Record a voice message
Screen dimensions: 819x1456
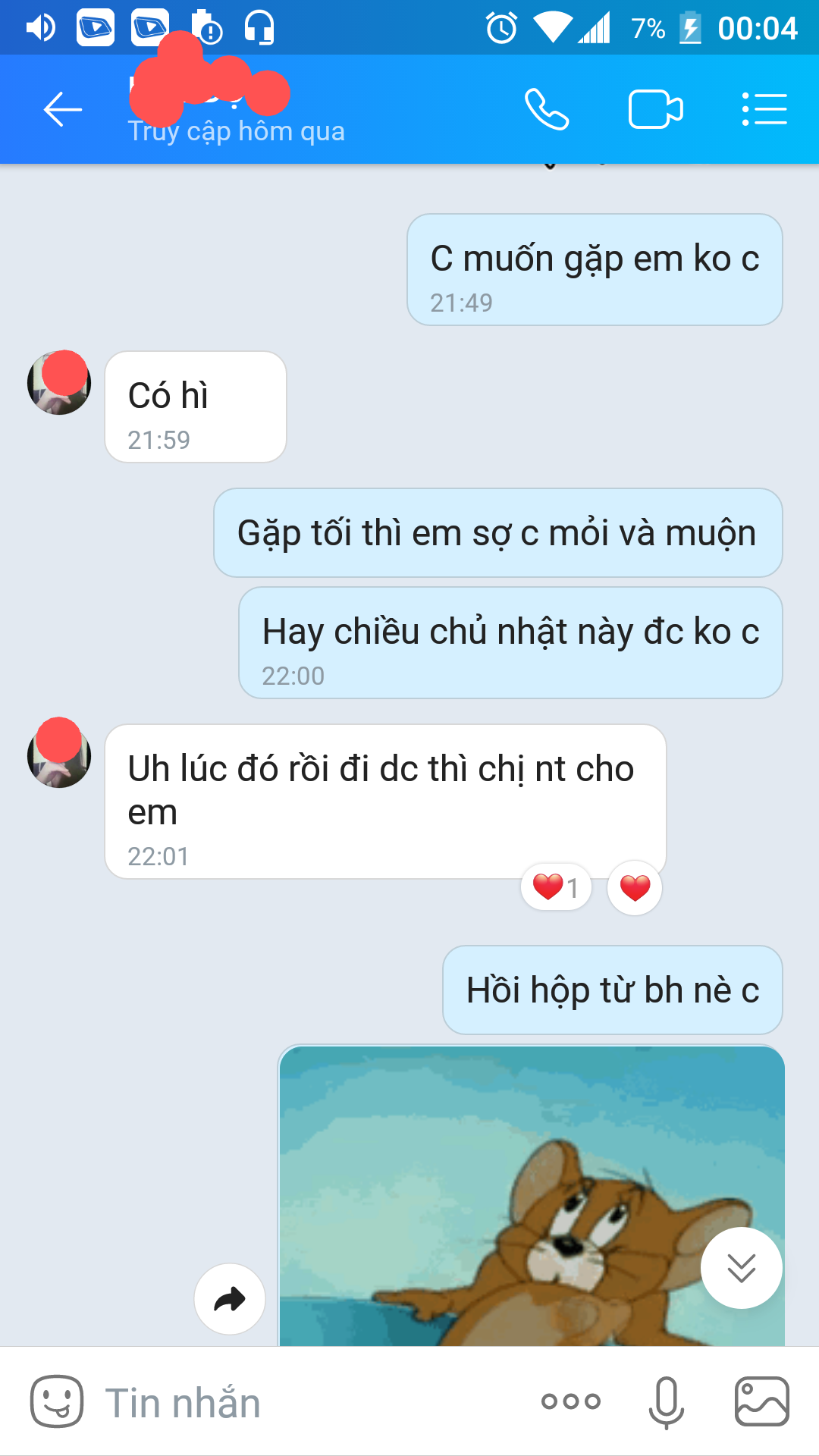pos(666,1401)
